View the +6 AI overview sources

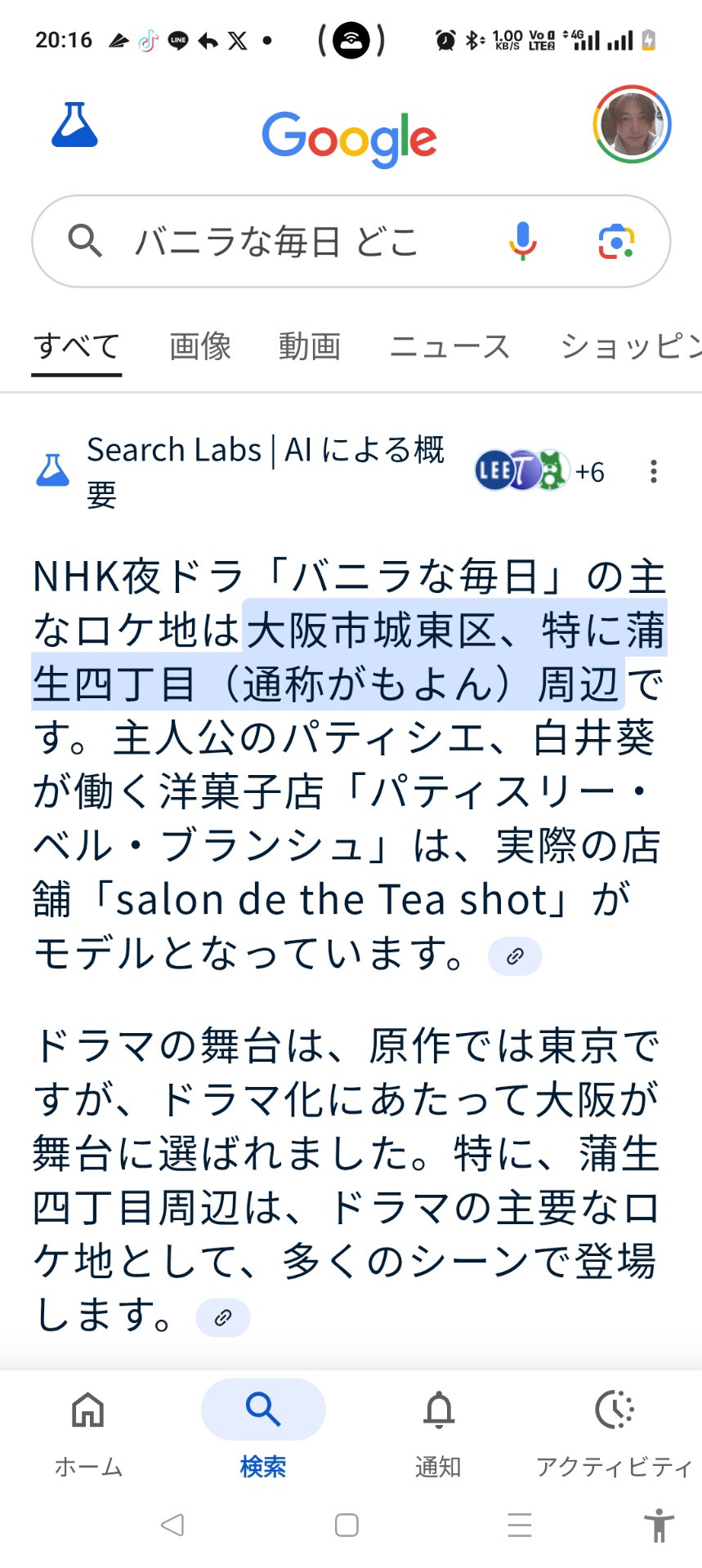pos(539,471)
